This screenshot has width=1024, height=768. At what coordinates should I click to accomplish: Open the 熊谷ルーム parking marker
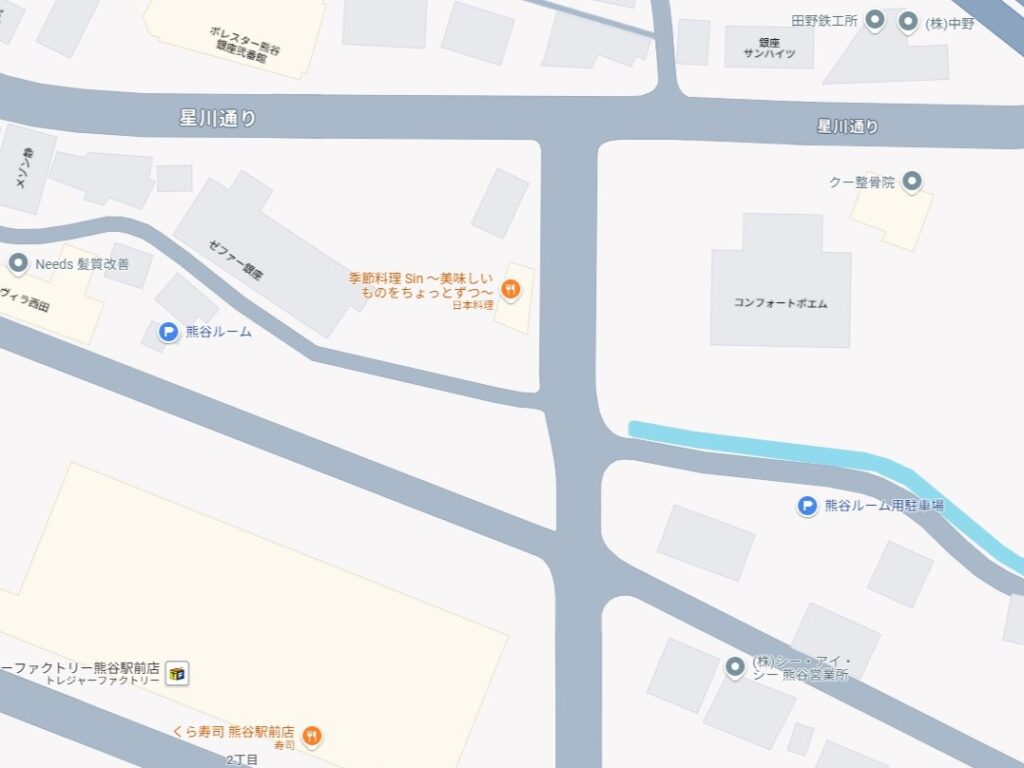click(168, 331)
